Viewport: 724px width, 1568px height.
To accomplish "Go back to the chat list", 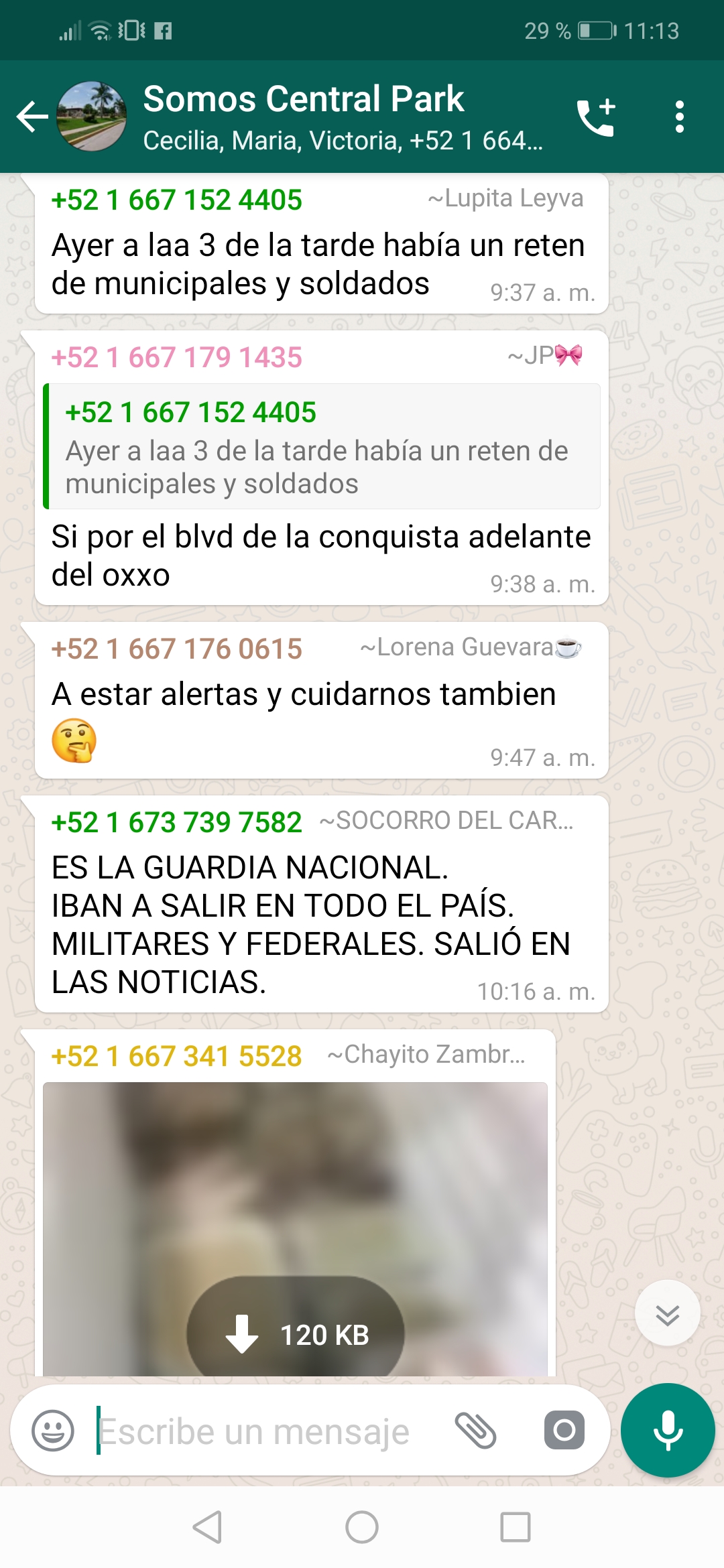I will pos(32,117).
